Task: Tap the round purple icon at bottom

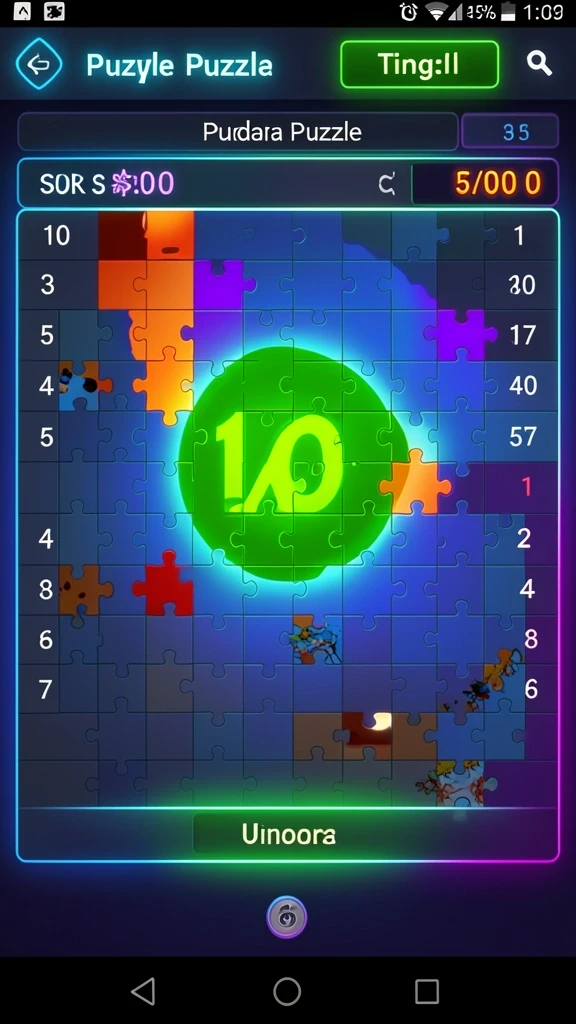Action: click(287, 917)
